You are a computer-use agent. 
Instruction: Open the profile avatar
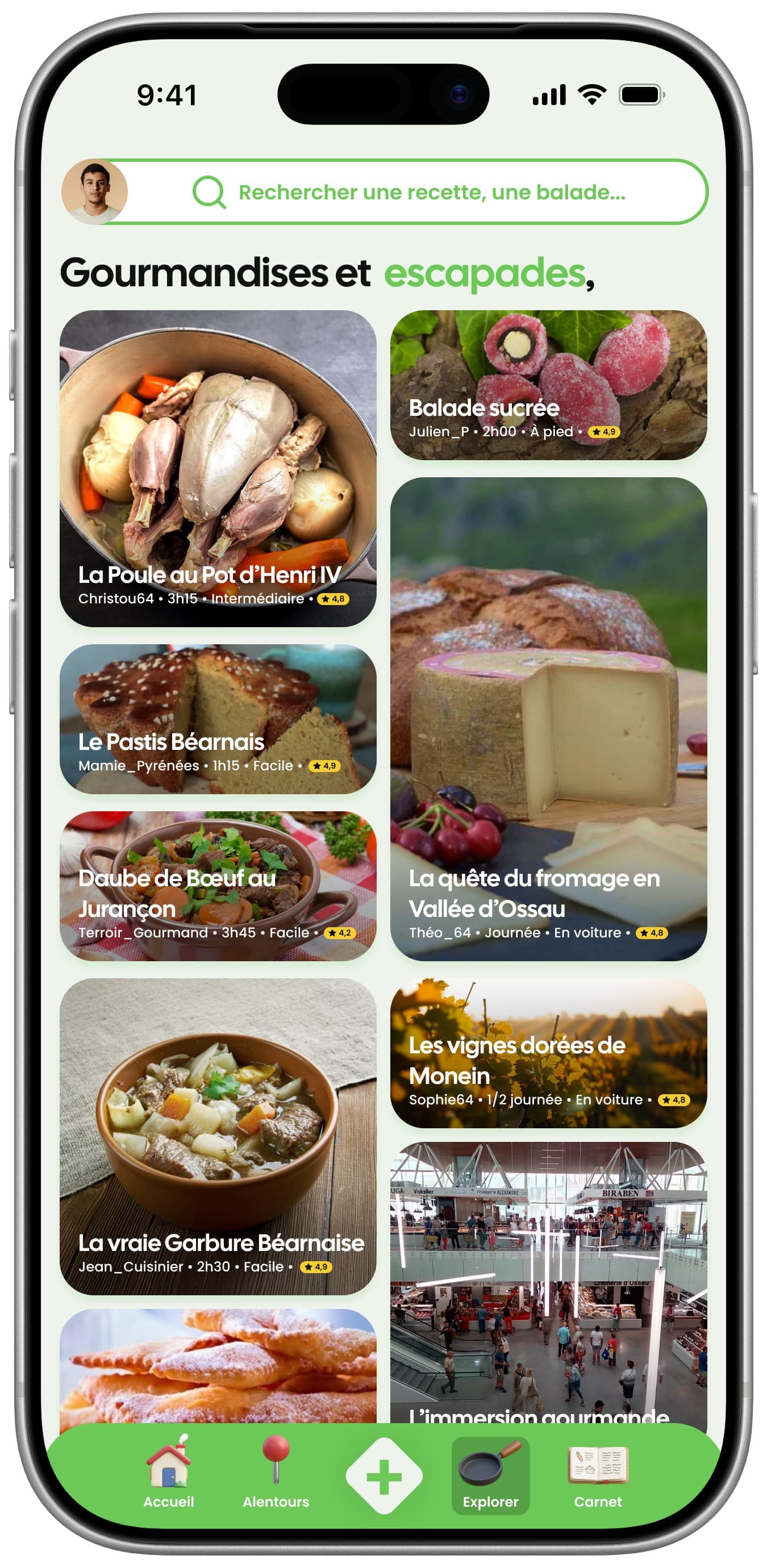(94, 192)
